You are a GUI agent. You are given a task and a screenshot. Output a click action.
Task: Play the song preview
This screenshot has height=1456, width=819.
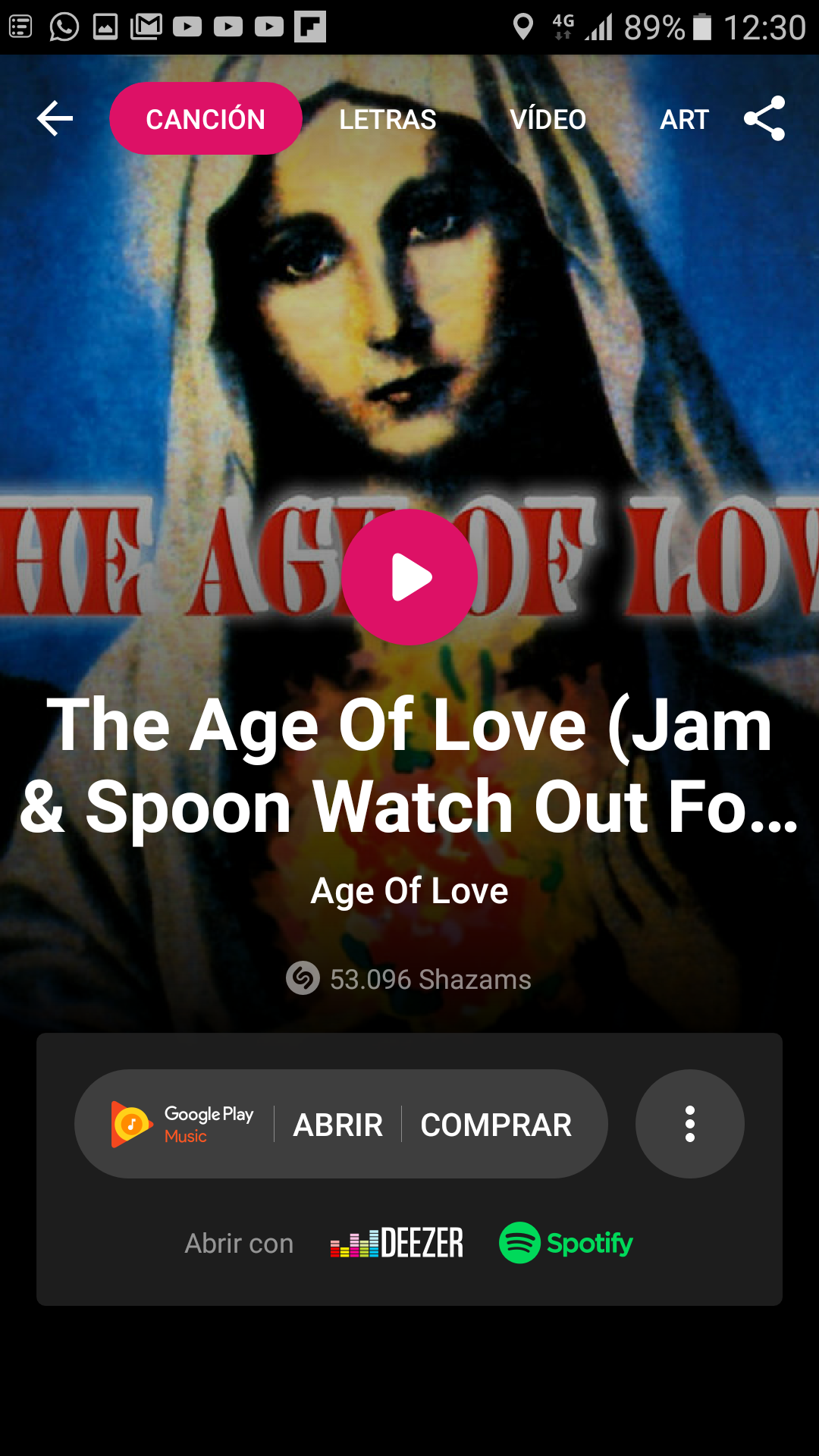(409, 577)
